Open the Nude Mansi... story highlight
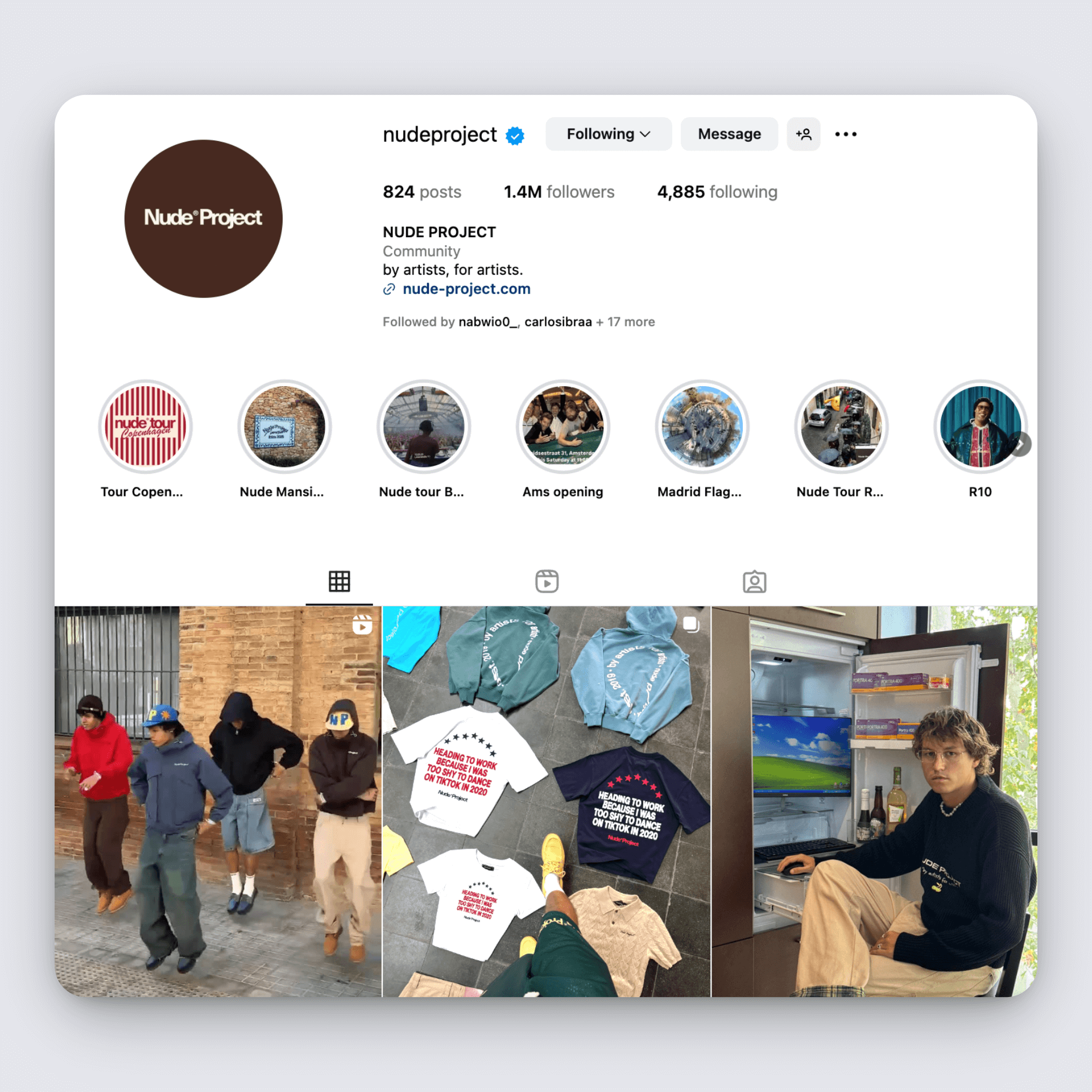 click(284, 427)
